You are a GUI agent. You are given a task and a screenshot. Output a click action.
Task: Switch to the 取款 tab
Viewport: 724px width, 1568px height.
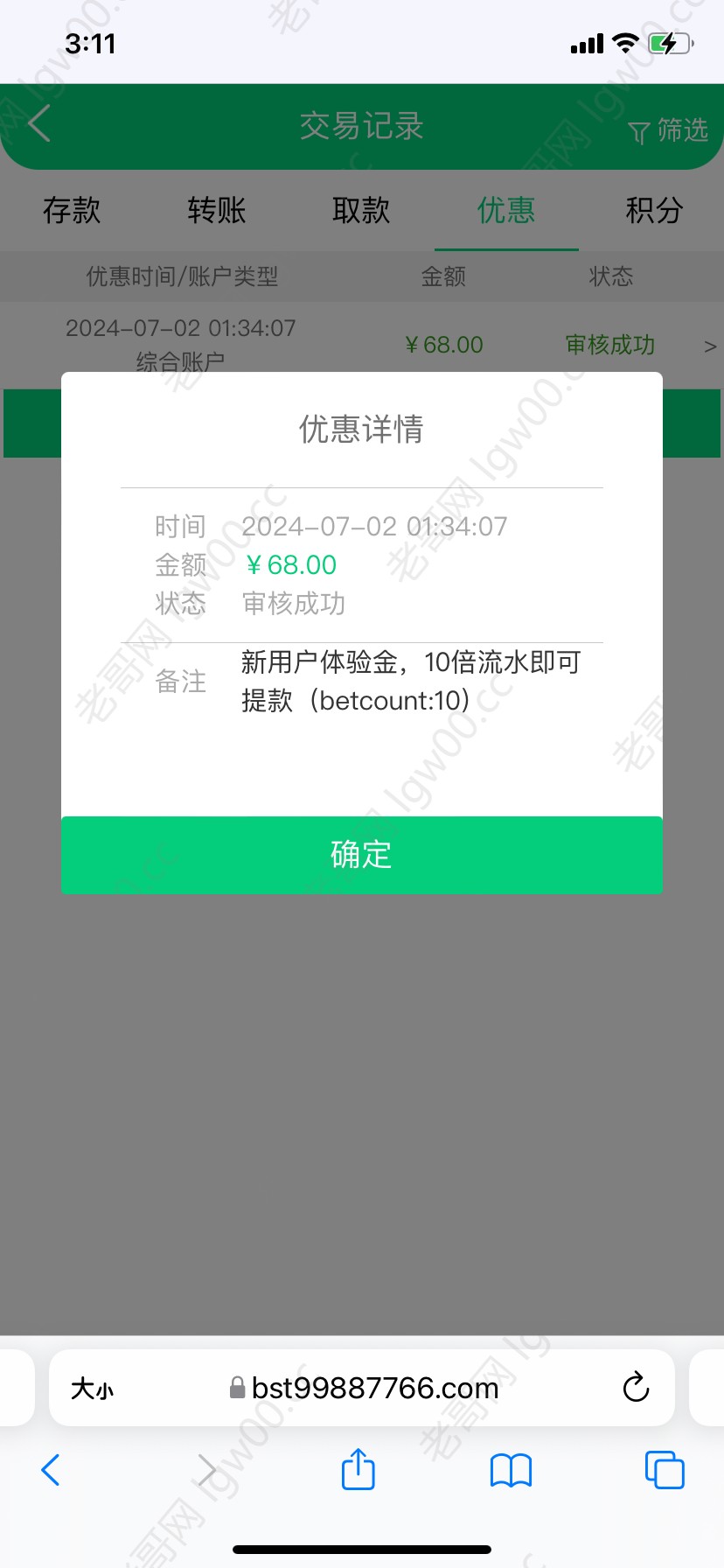point(361,210)
